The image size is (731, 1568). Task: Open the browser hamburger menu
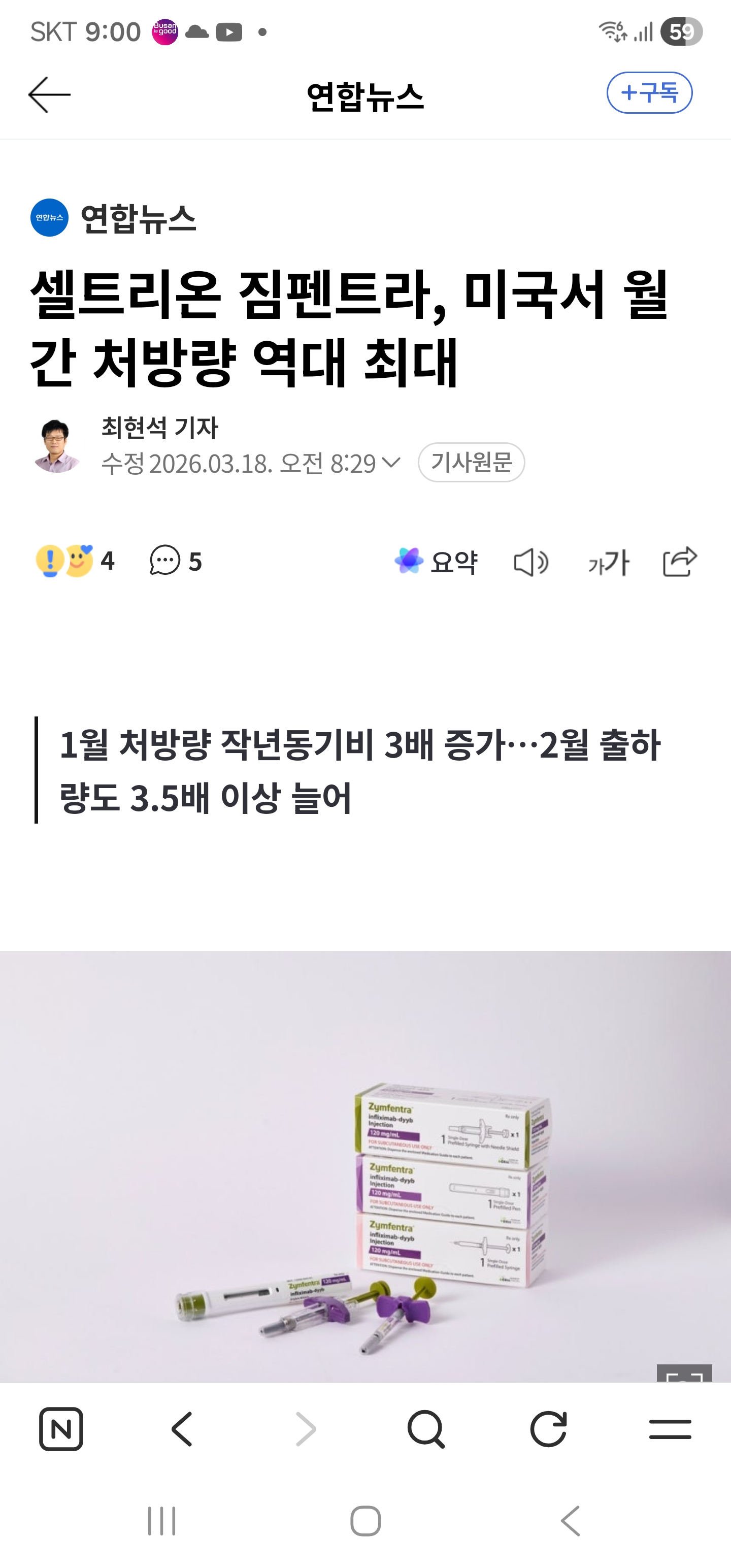point(670,1428)
